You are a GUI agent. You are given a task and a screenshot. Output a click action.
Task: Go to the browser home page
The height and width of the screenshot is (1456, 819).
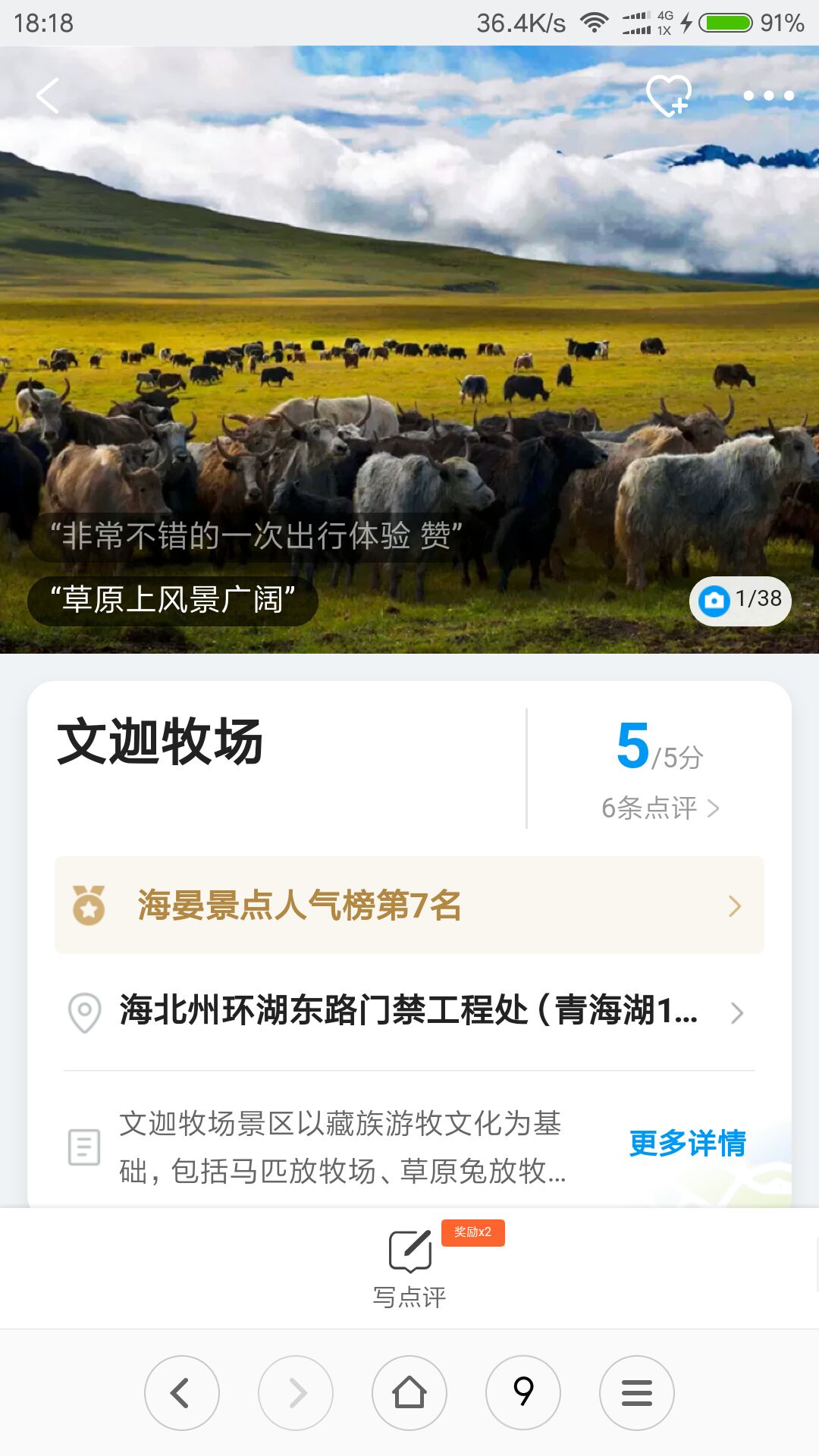click(x=409, y=1393)
